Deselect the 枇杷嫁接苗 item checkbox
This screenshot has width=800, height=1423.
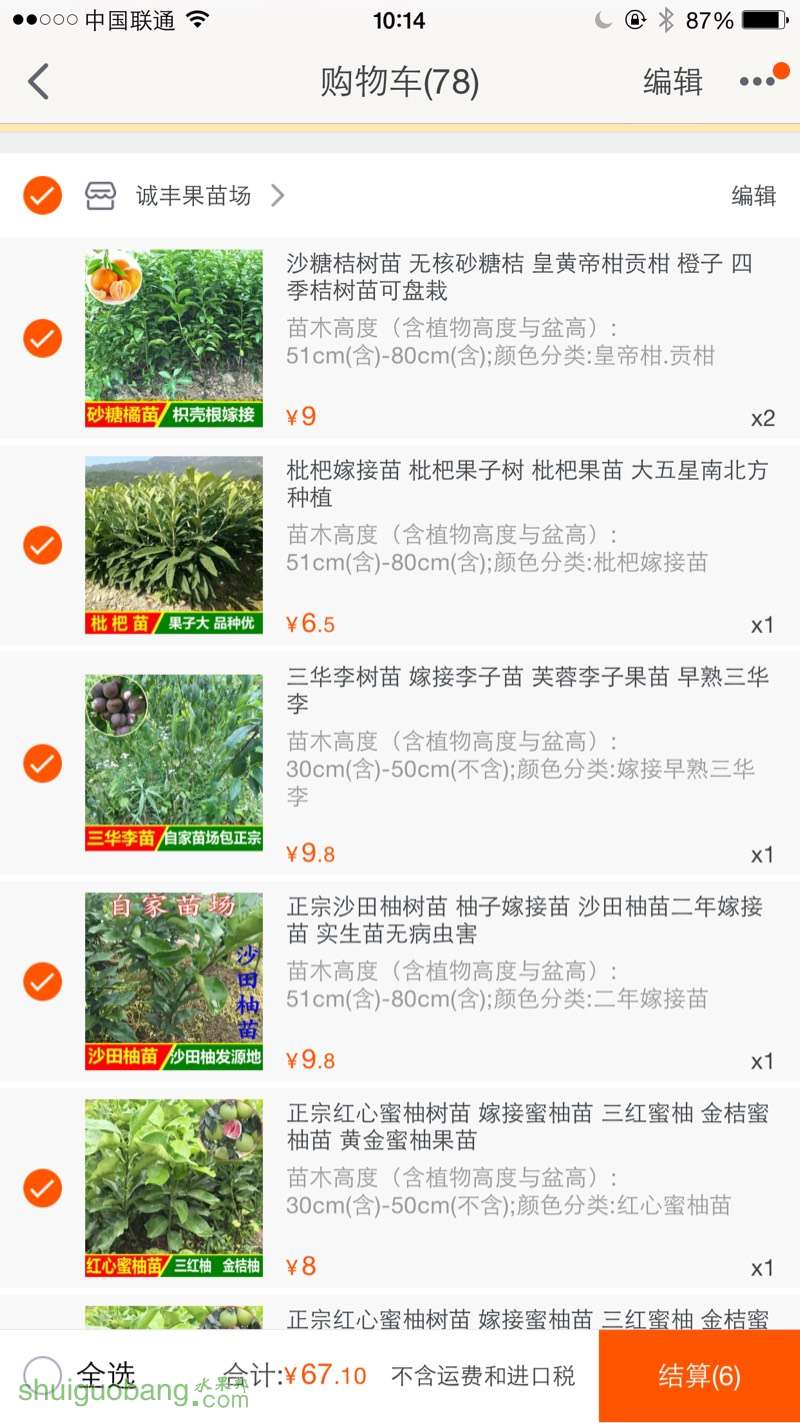pyautogui.click(x=42, y=545)
